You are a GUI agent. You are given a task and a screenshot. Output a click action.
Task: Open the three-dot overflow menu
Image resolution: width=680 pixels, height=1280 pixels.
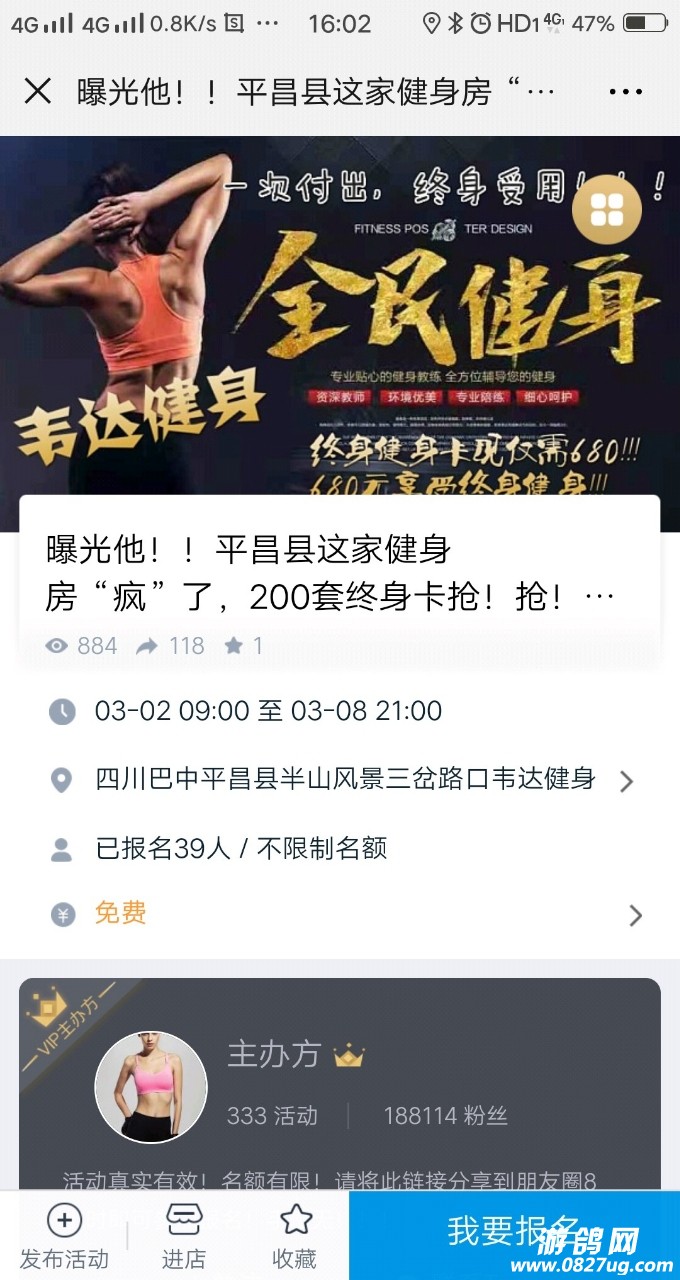coord(625,92)
